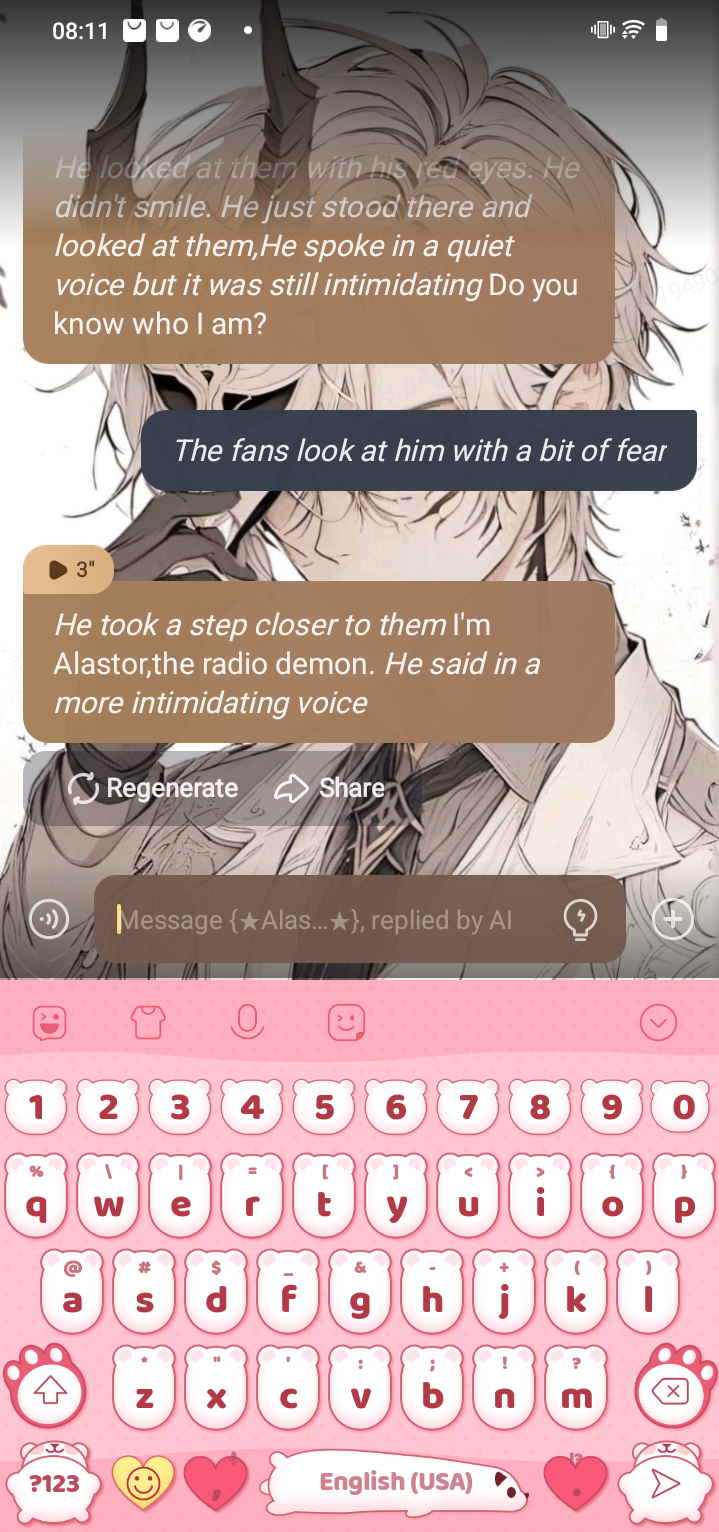Regenerate the AI reply

coord(153,788)
